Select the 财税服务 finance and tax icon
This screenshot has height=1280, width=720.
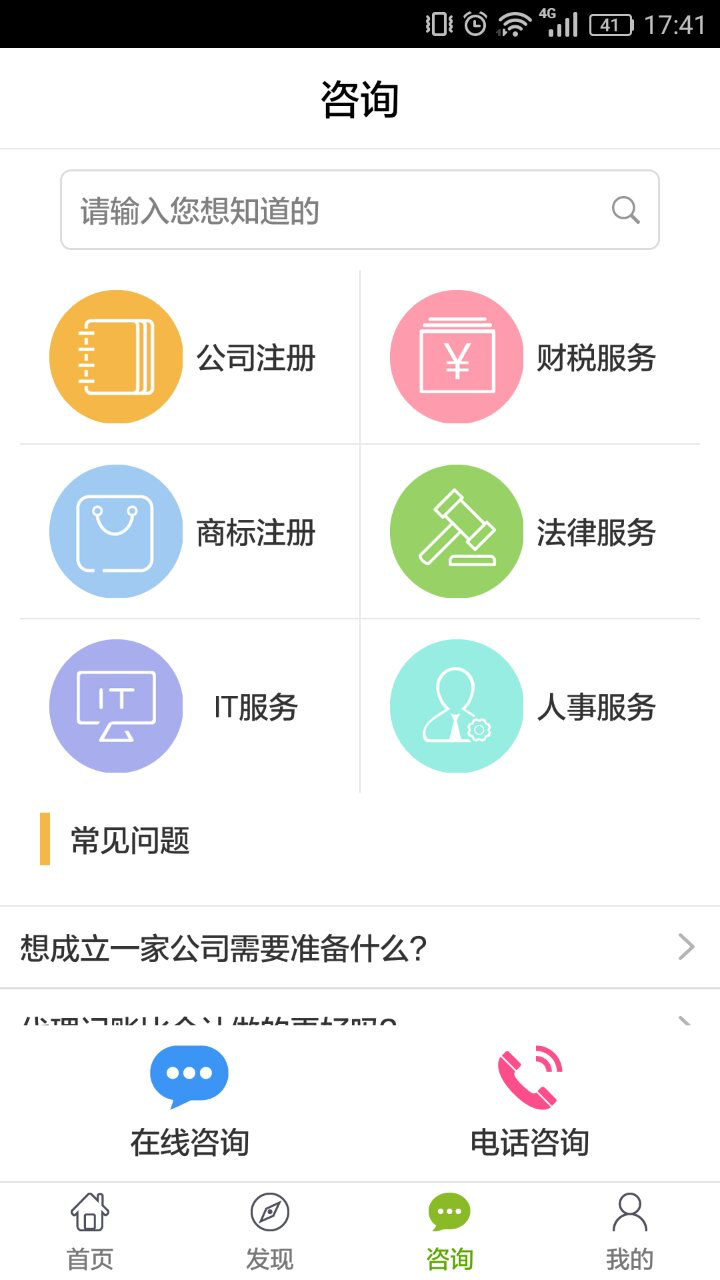point(456,356)
